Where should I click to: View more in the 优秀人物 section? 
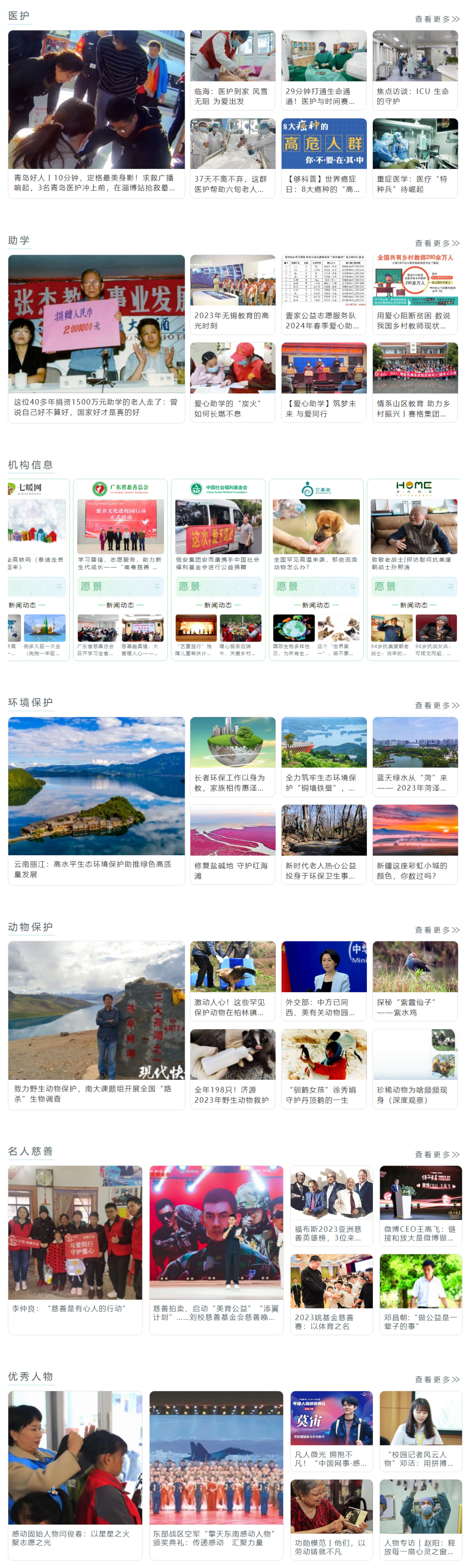[437, 1379]
